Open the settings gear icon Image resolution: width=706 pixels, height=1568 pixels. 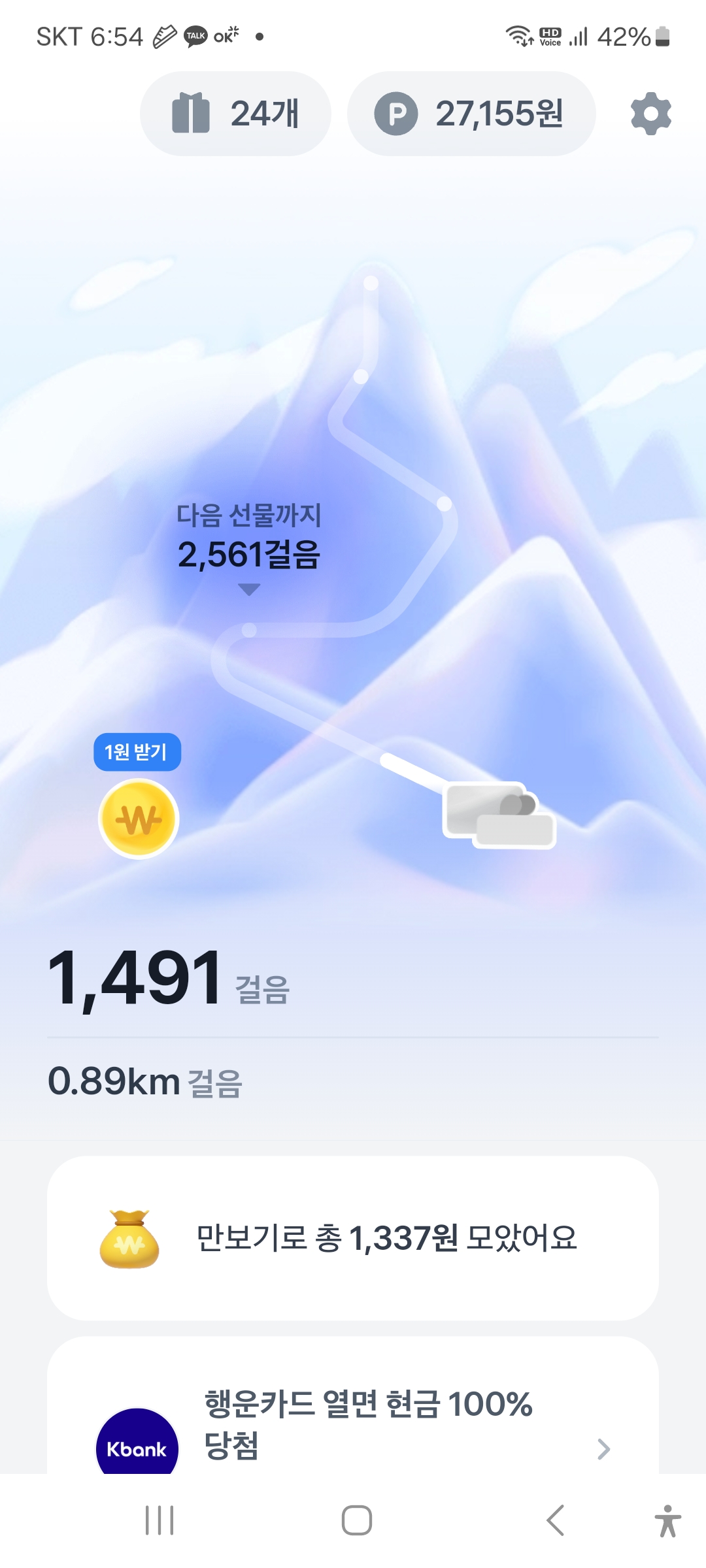coord(650,114)
